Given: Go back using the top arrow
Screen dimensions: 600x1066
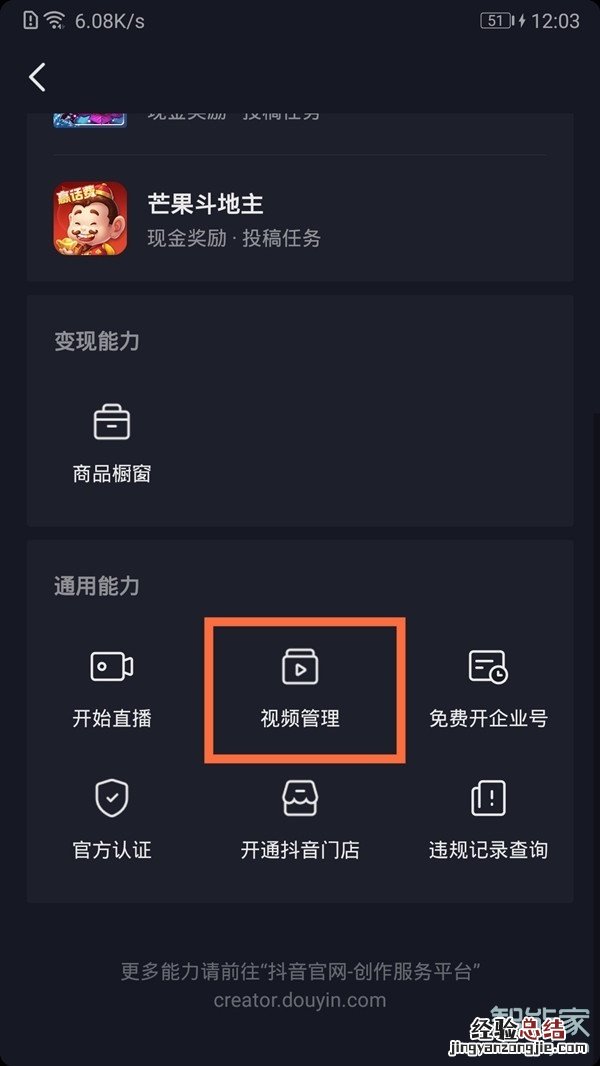Looking at the screenshot, I should tap(38, 77).
